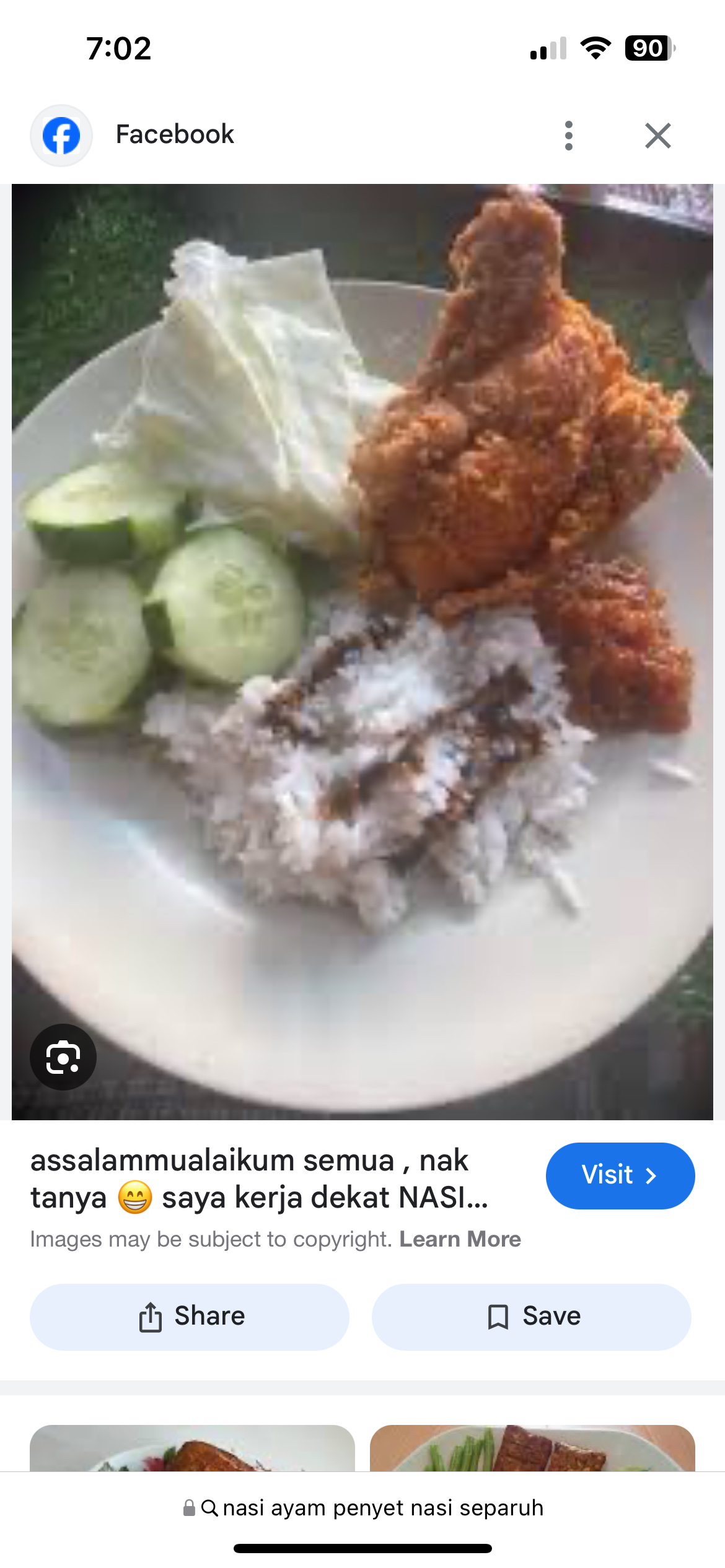Tap the Wi-Fi status icon
The image size is (725, 1568).
point(596,48)
